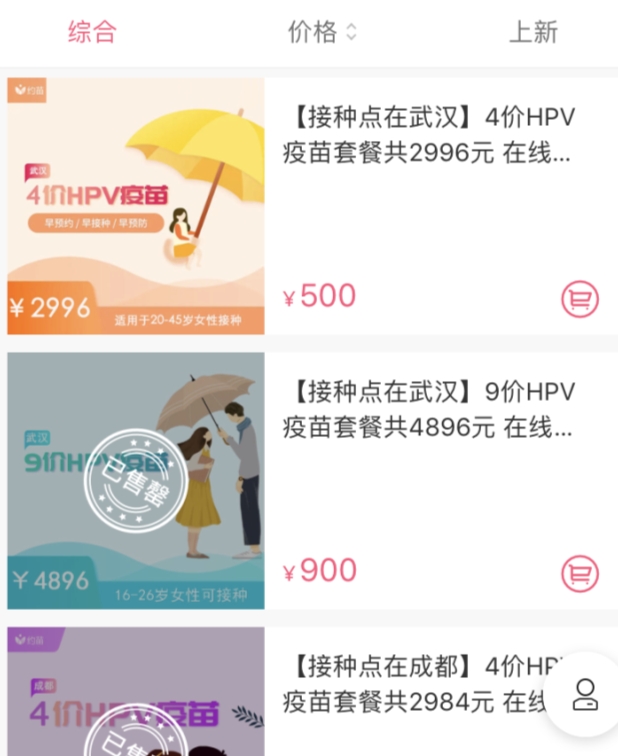Switch to the 上新 tab
The width and height of the screenshot is (618, 756).
coord(533,32)
